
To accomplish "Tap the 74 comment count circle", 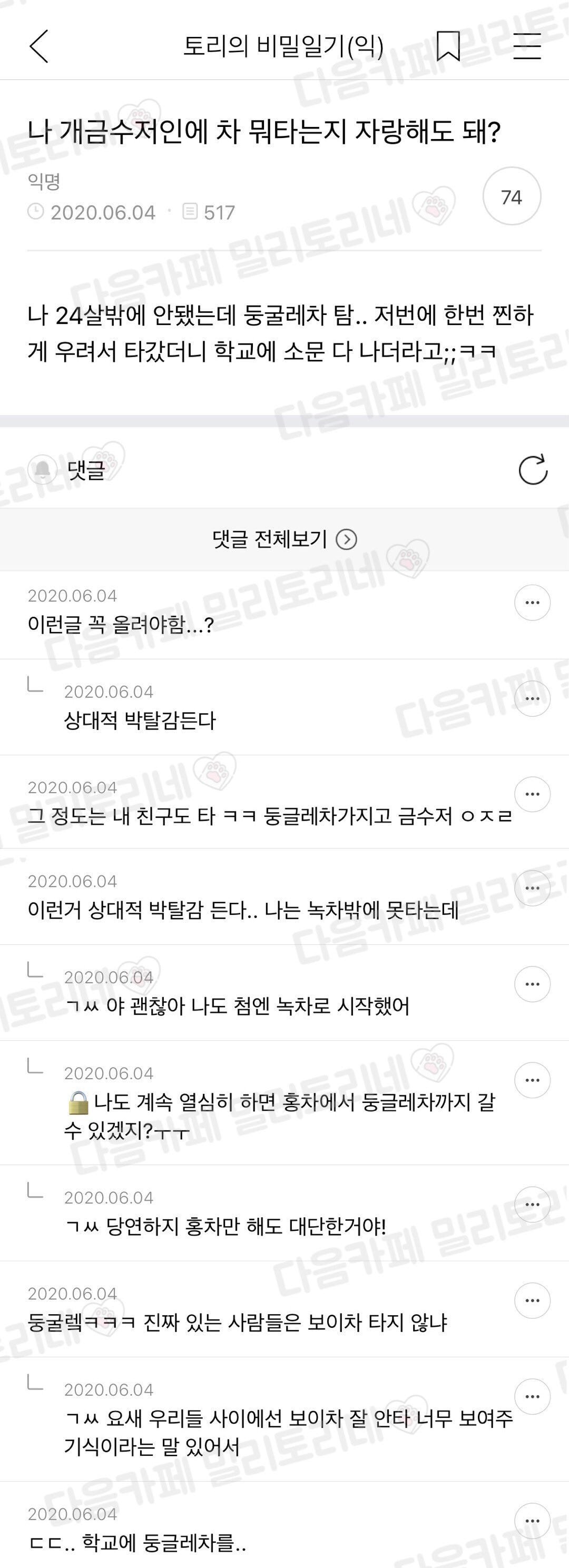I will [511, 196].
